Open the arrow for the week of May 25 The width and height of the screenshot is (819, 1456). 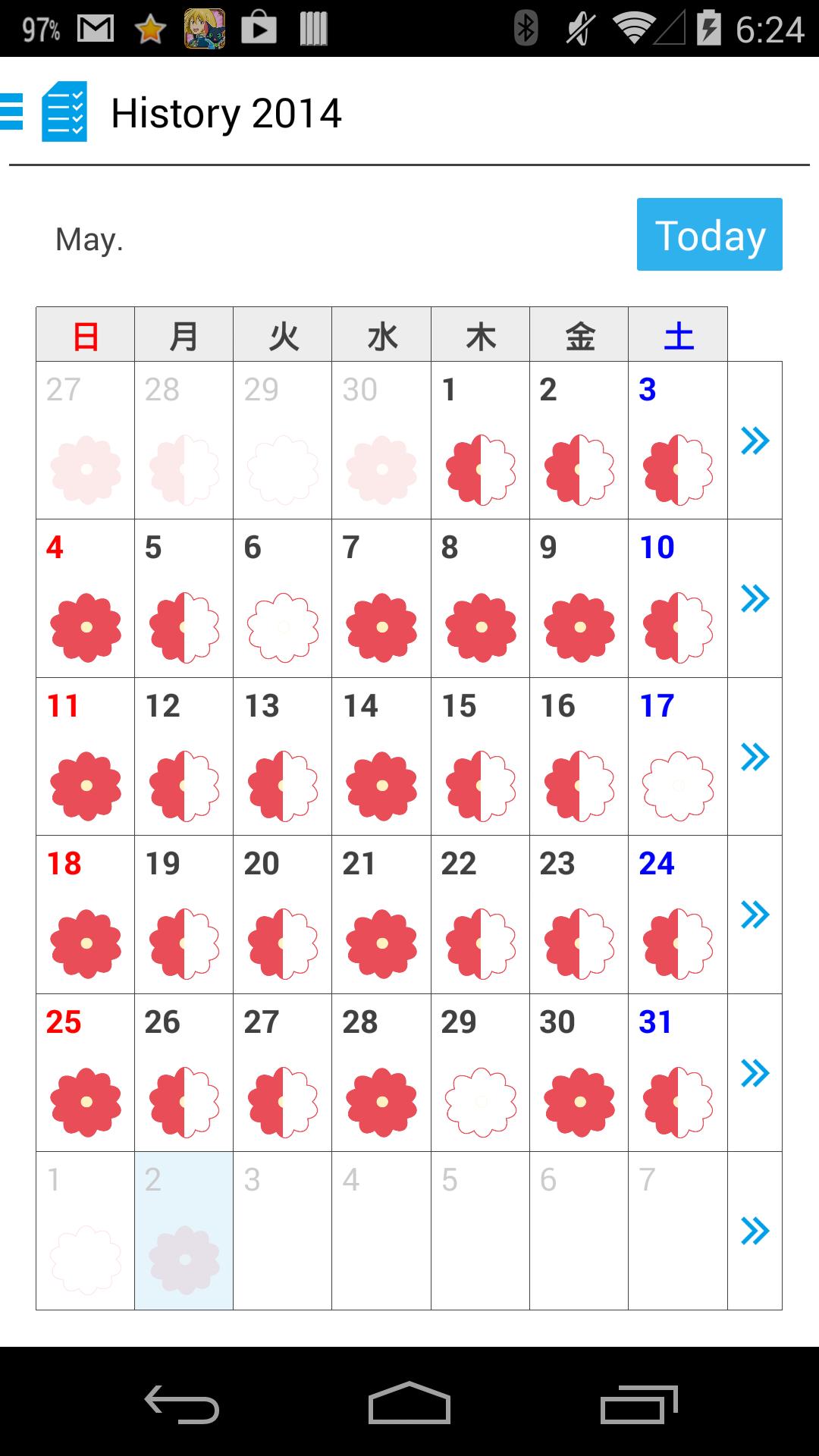click(x=755, y=1072)
